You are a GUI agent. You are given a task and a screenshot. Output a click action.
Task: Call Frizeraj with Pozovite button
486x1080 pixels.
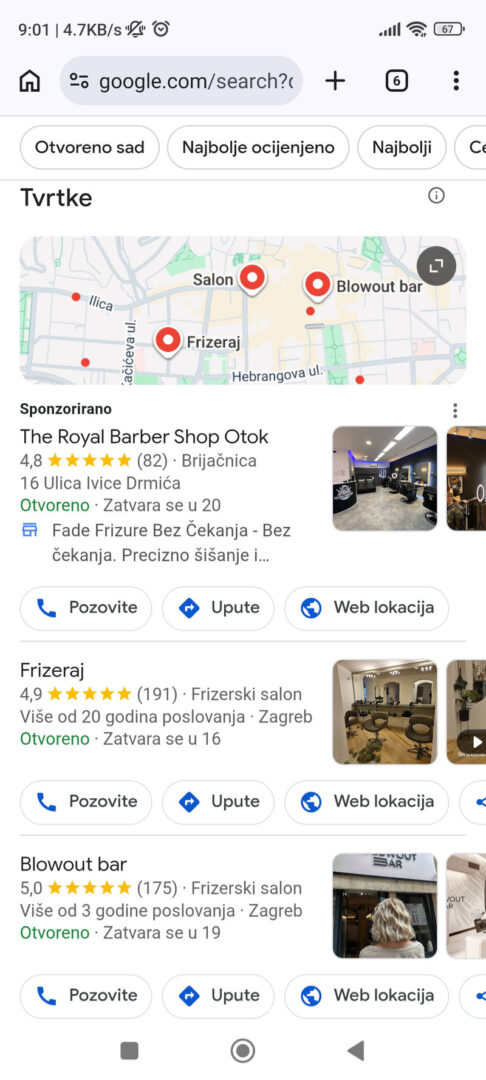coord(86,802)
